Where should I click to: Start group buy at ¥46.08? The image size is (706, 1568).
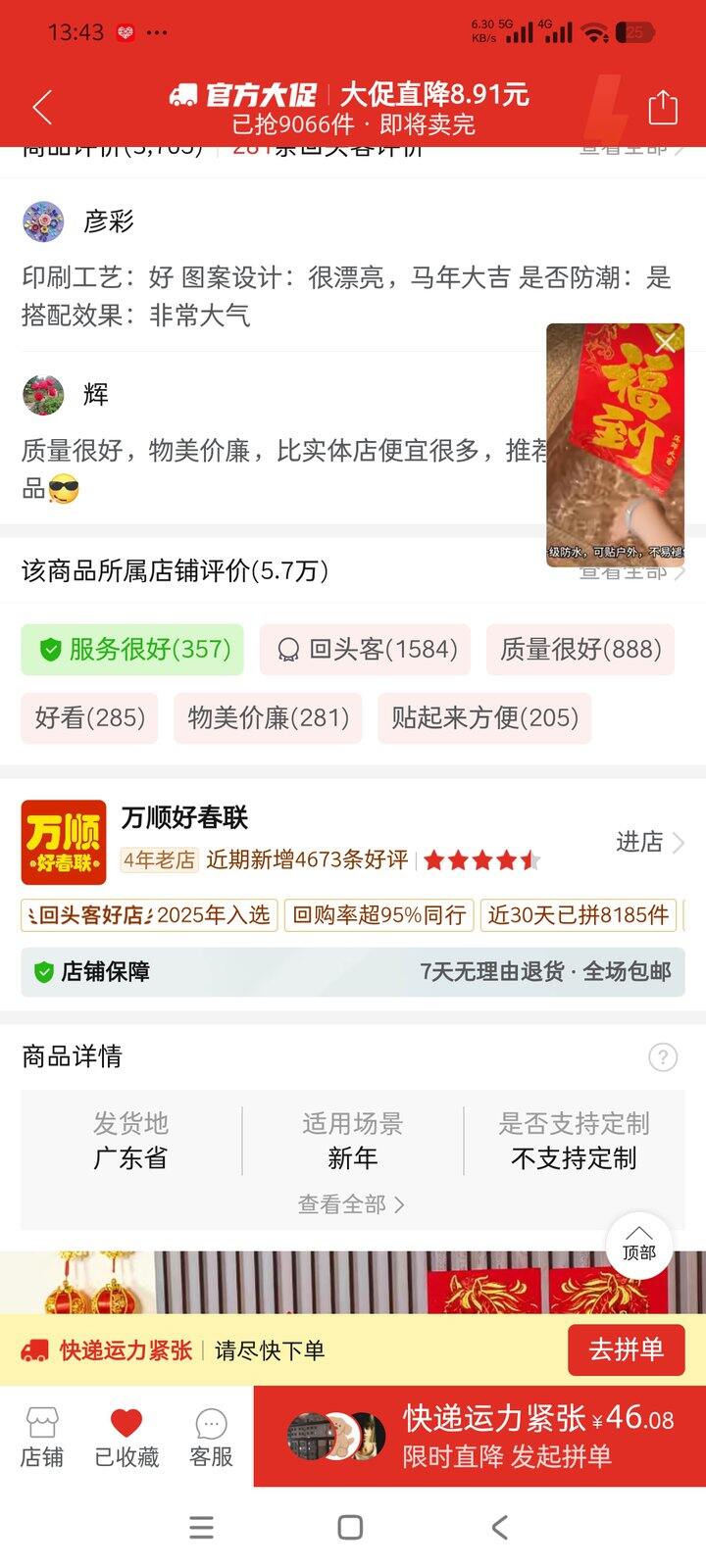point(479,1437)
